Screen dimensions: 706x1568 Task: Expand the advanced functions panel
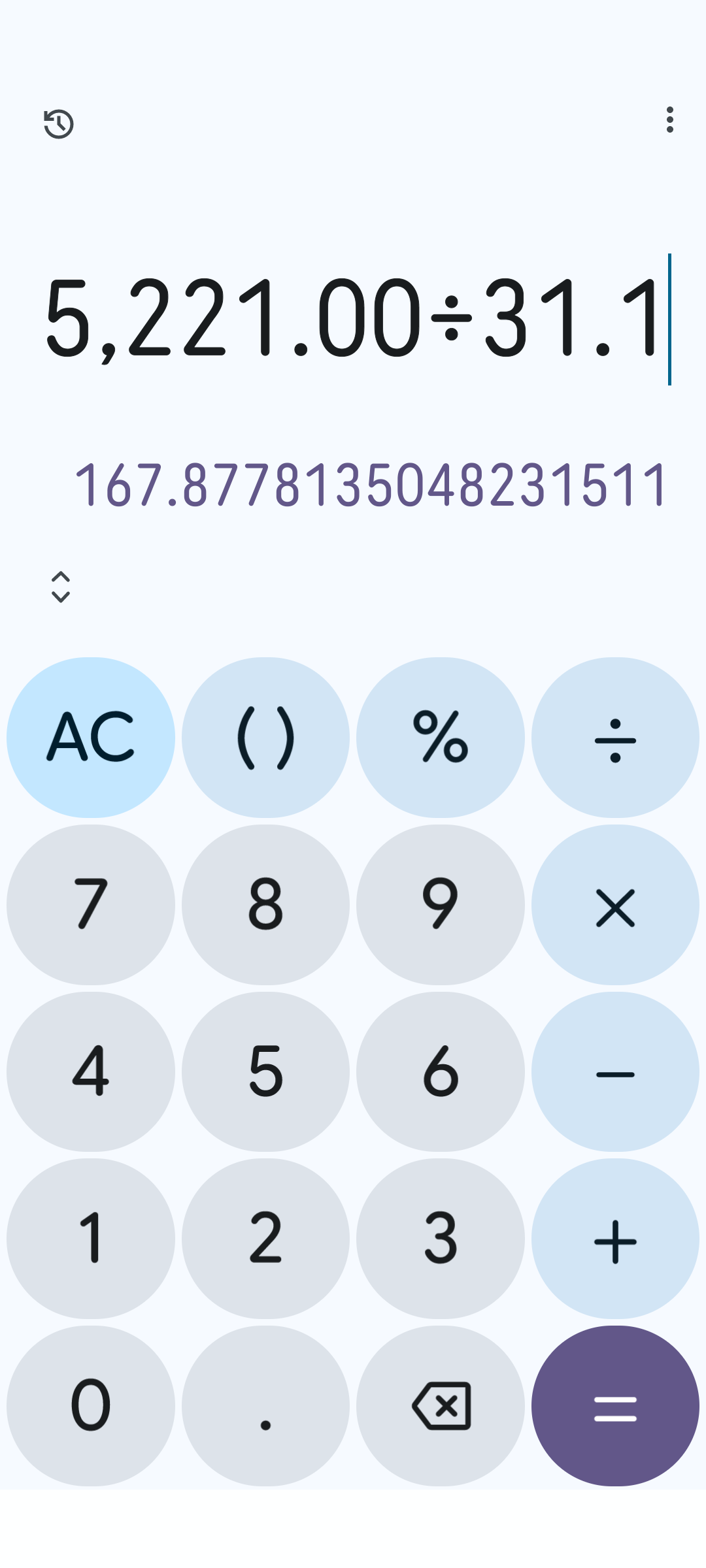(x=61, y=587)
